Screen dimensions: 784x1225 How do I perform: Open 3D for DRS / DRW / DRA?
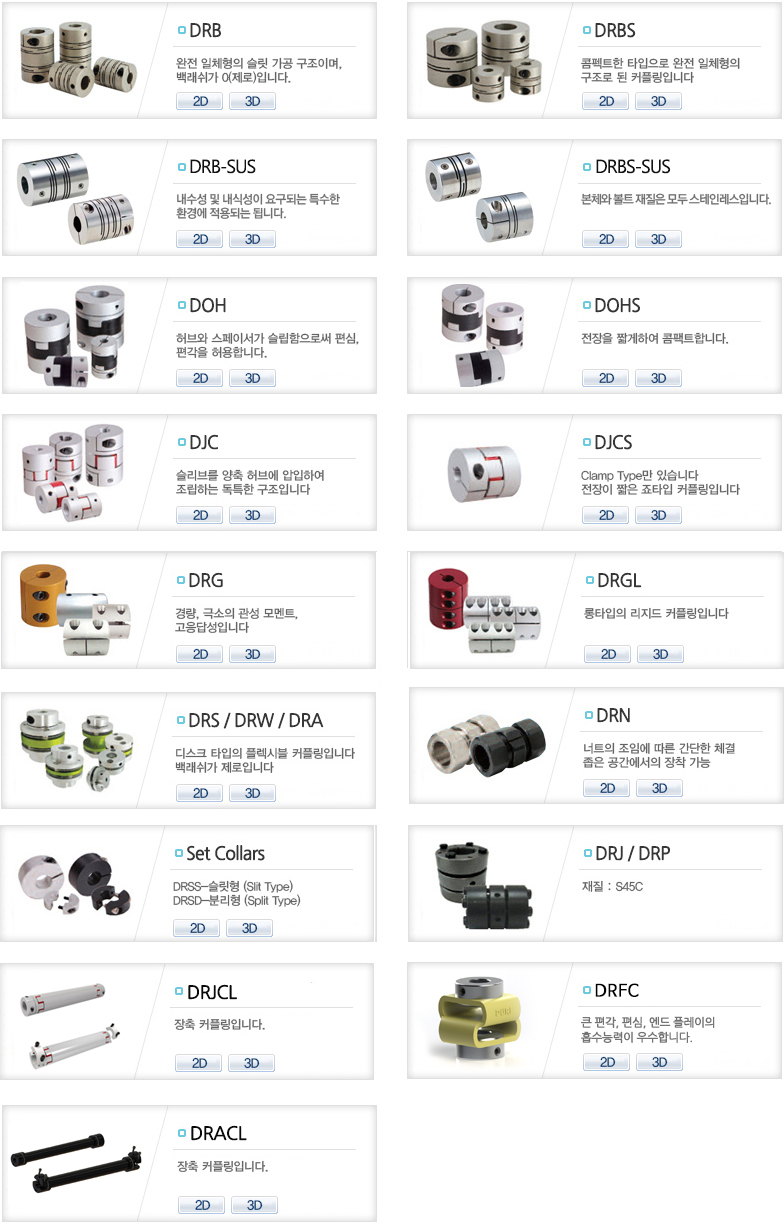point(252,793)
